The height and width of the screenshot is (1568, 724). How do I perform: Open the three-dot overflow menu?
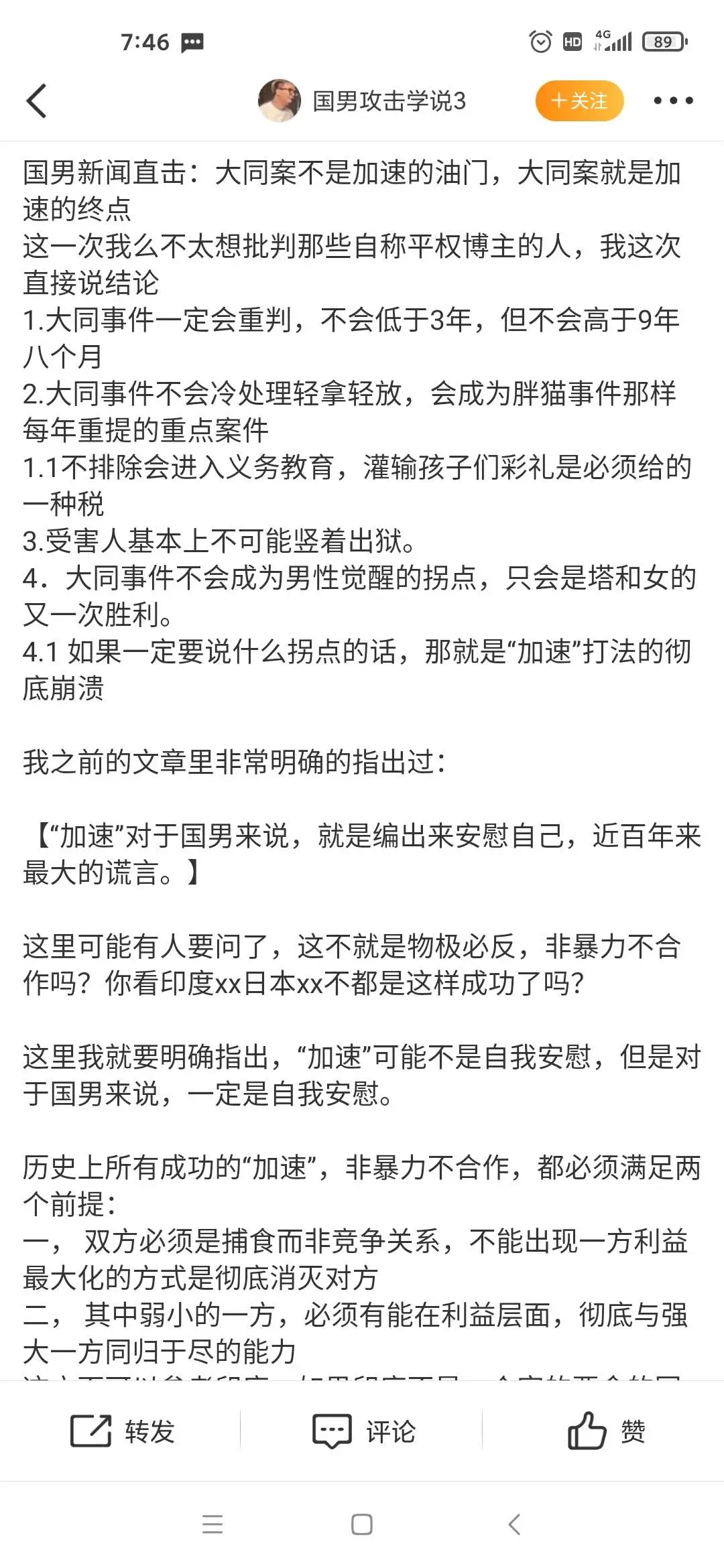(x=673, y=101)
